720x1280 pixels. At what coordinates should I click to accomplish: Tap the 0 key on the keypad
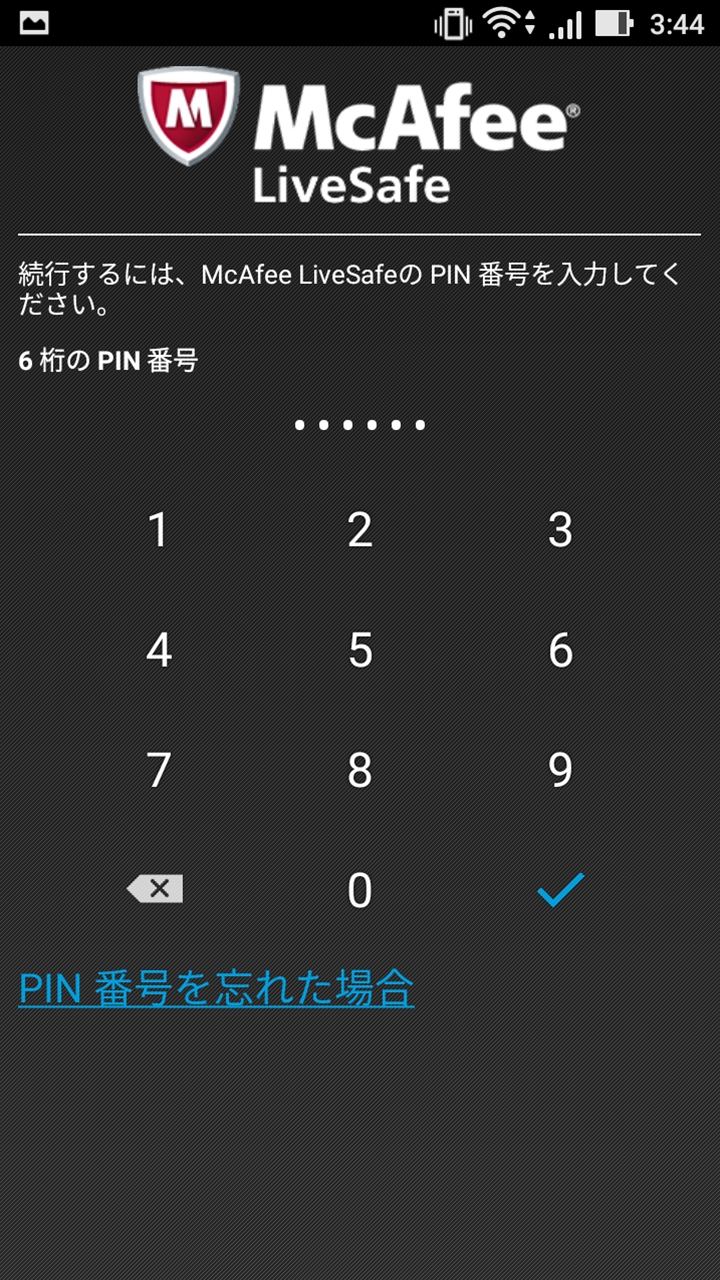pos(360,890)
